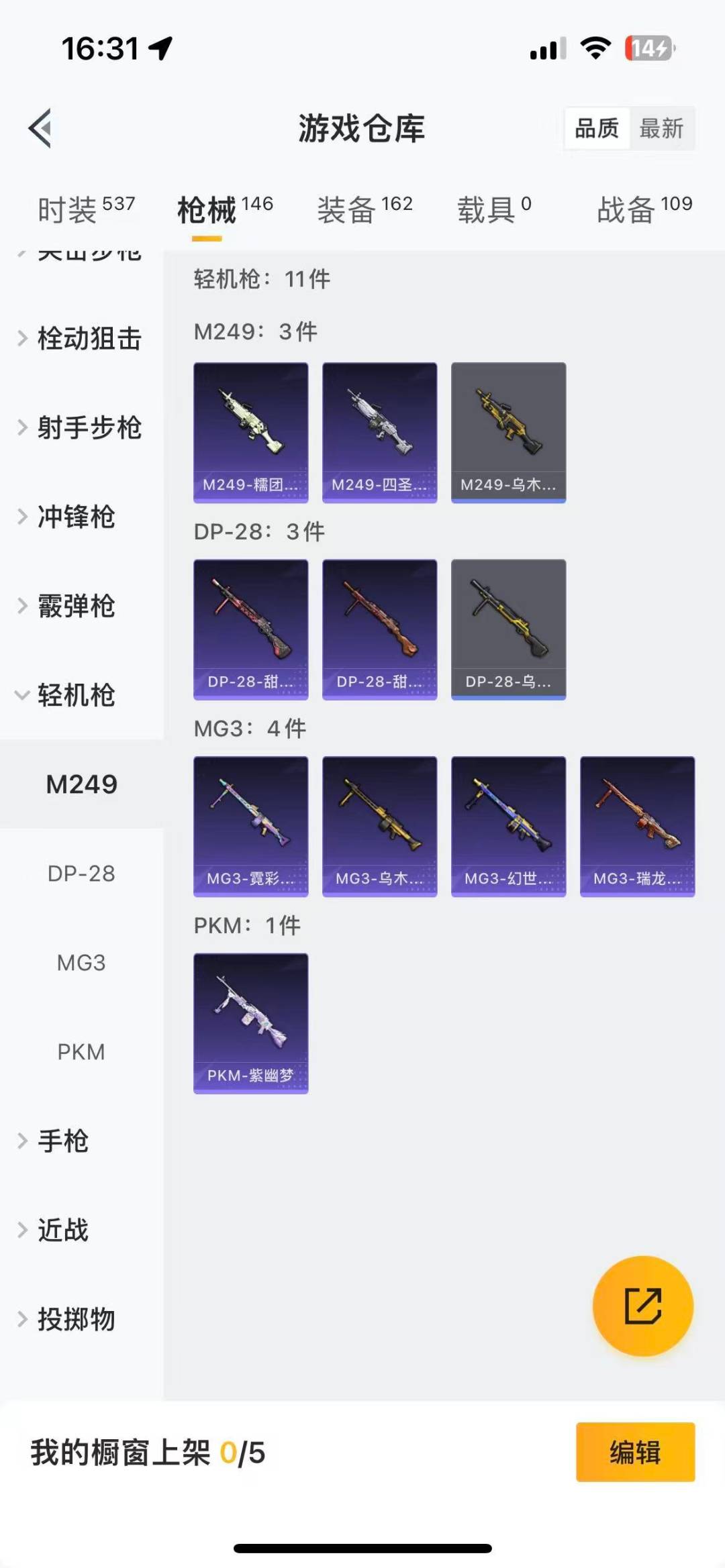The width and height of the screenshot is (725, 1568).
Task: Select the MG3-瑞龙 weapon thumbnail
Action: point(637,827)
